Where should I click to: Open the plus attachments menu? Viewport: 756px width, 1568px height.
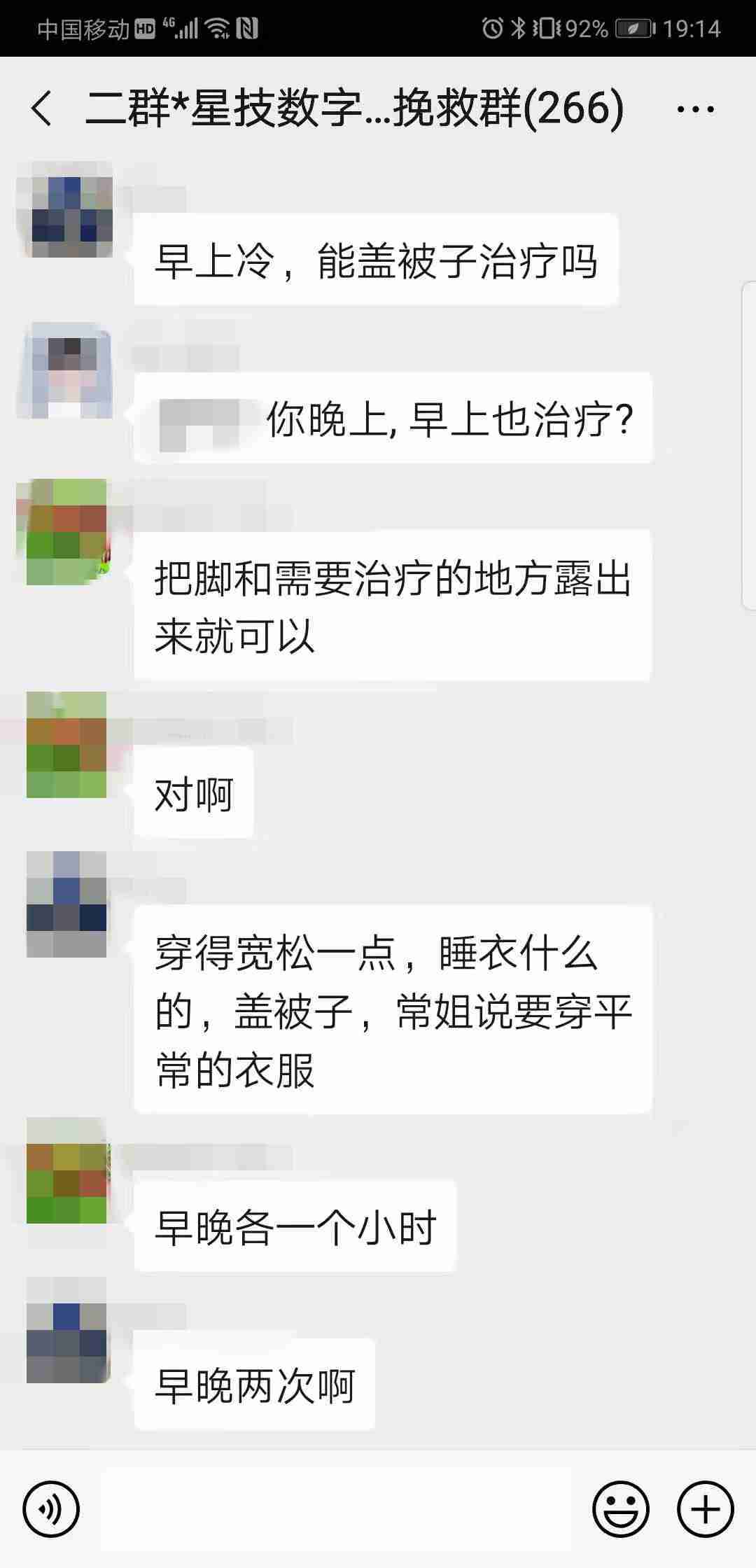click(705, 1508)
